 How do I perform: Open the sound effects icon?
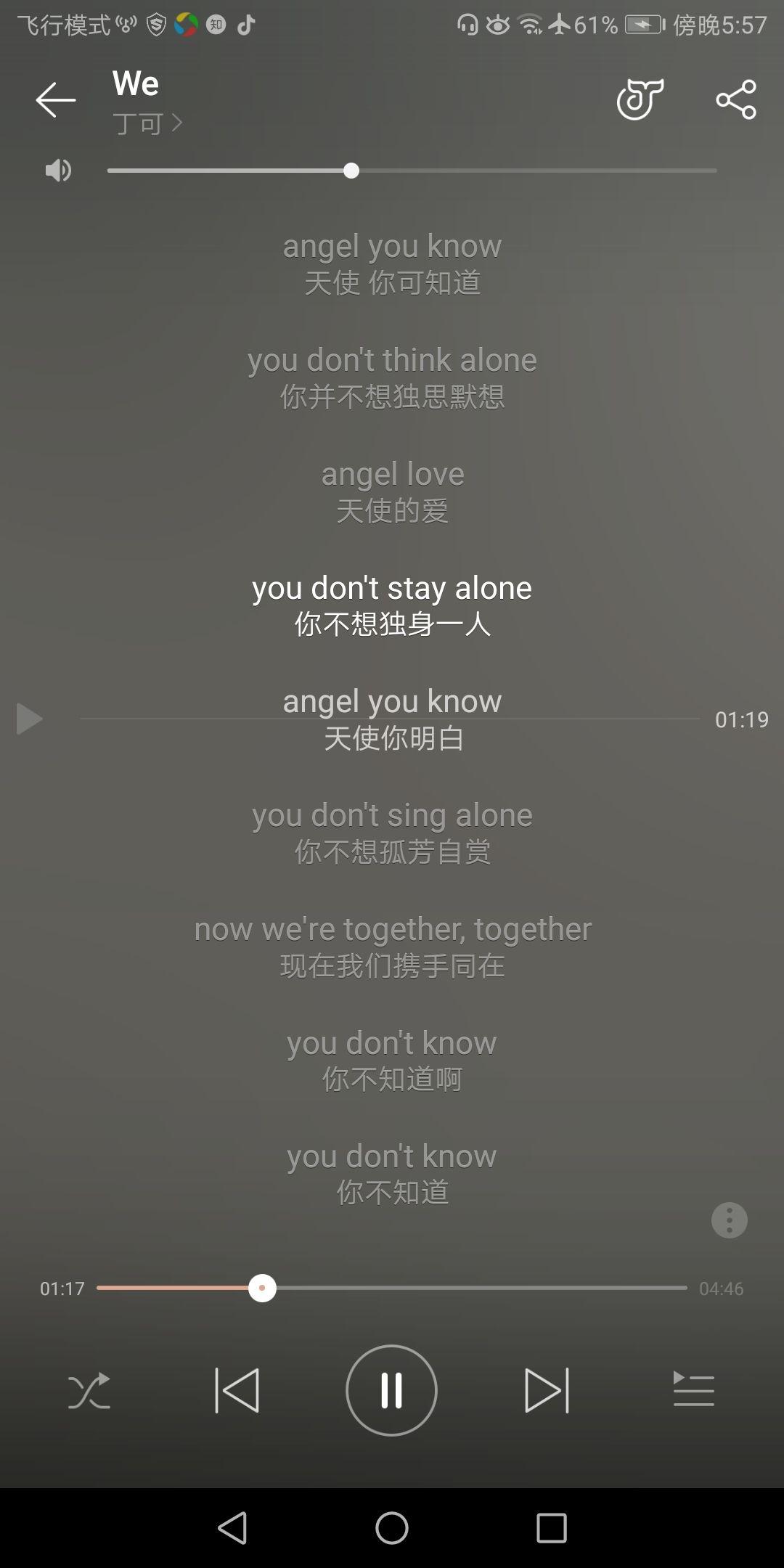point(640,99)
